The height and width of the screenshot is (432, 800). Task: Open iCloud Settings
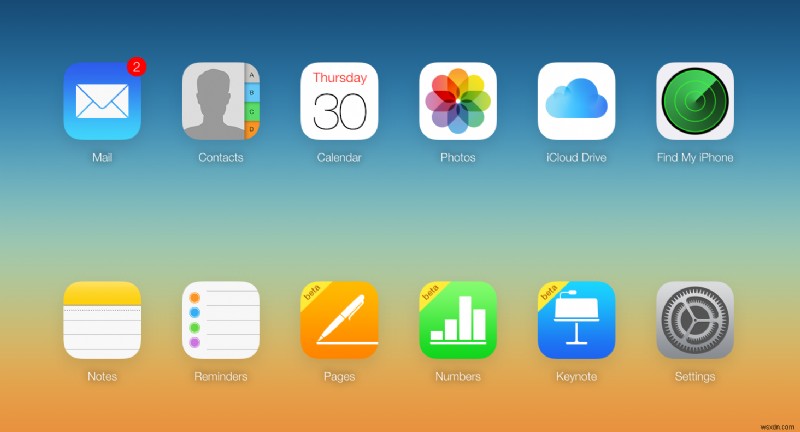[695, 320]
